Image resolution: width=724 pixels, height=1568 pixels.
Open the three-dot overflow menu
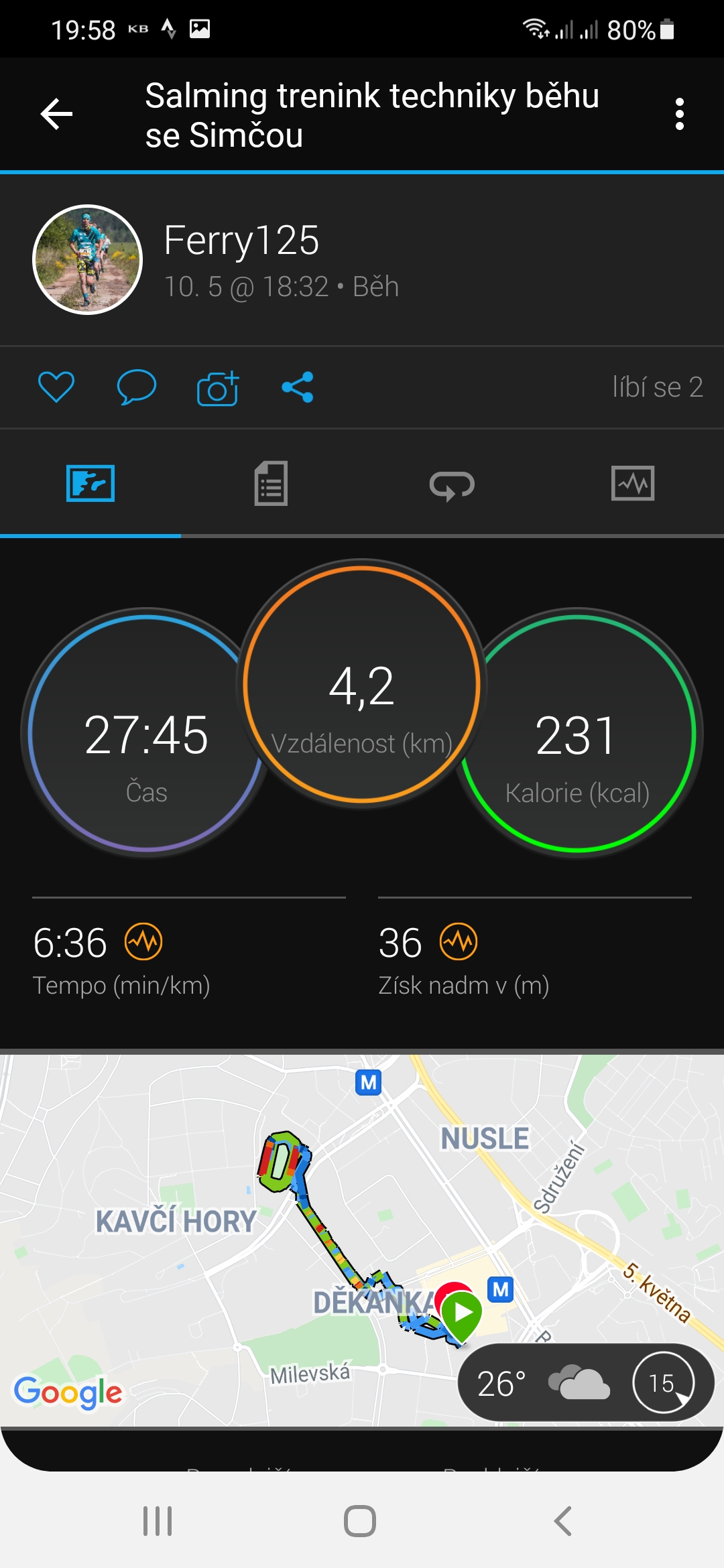(680, 114)
